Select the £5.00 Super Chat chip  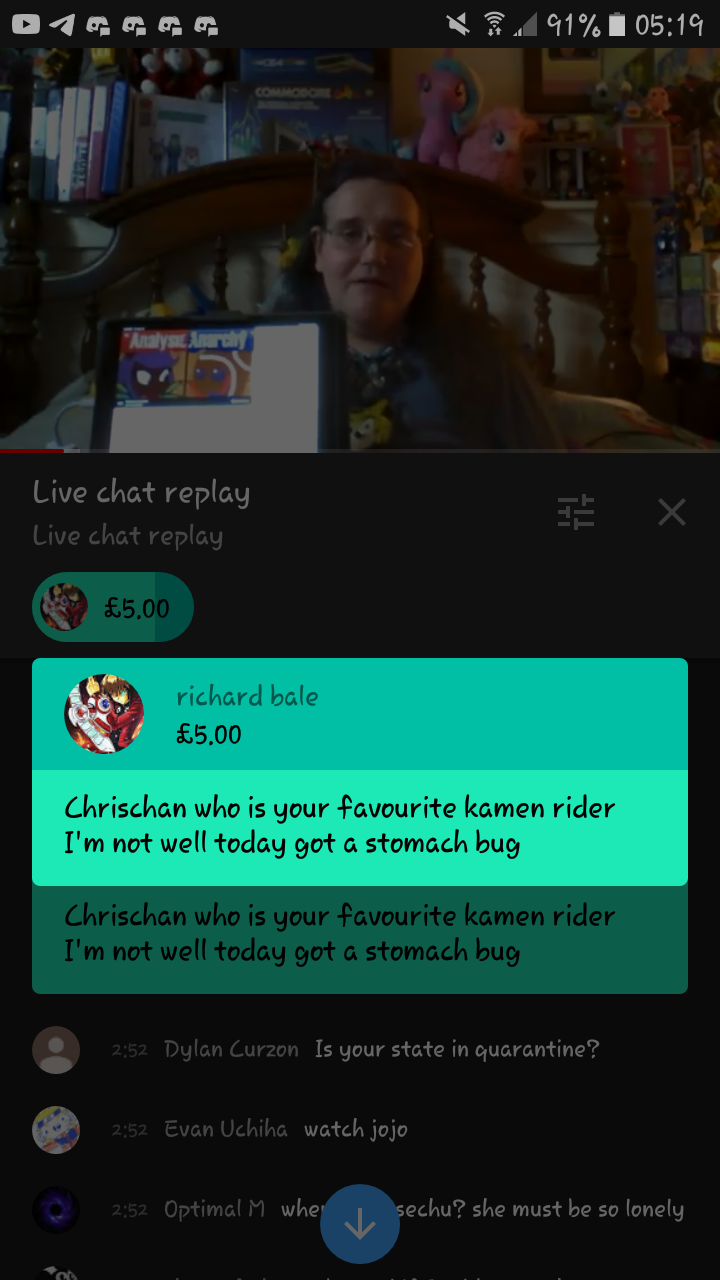pos(113,607)
